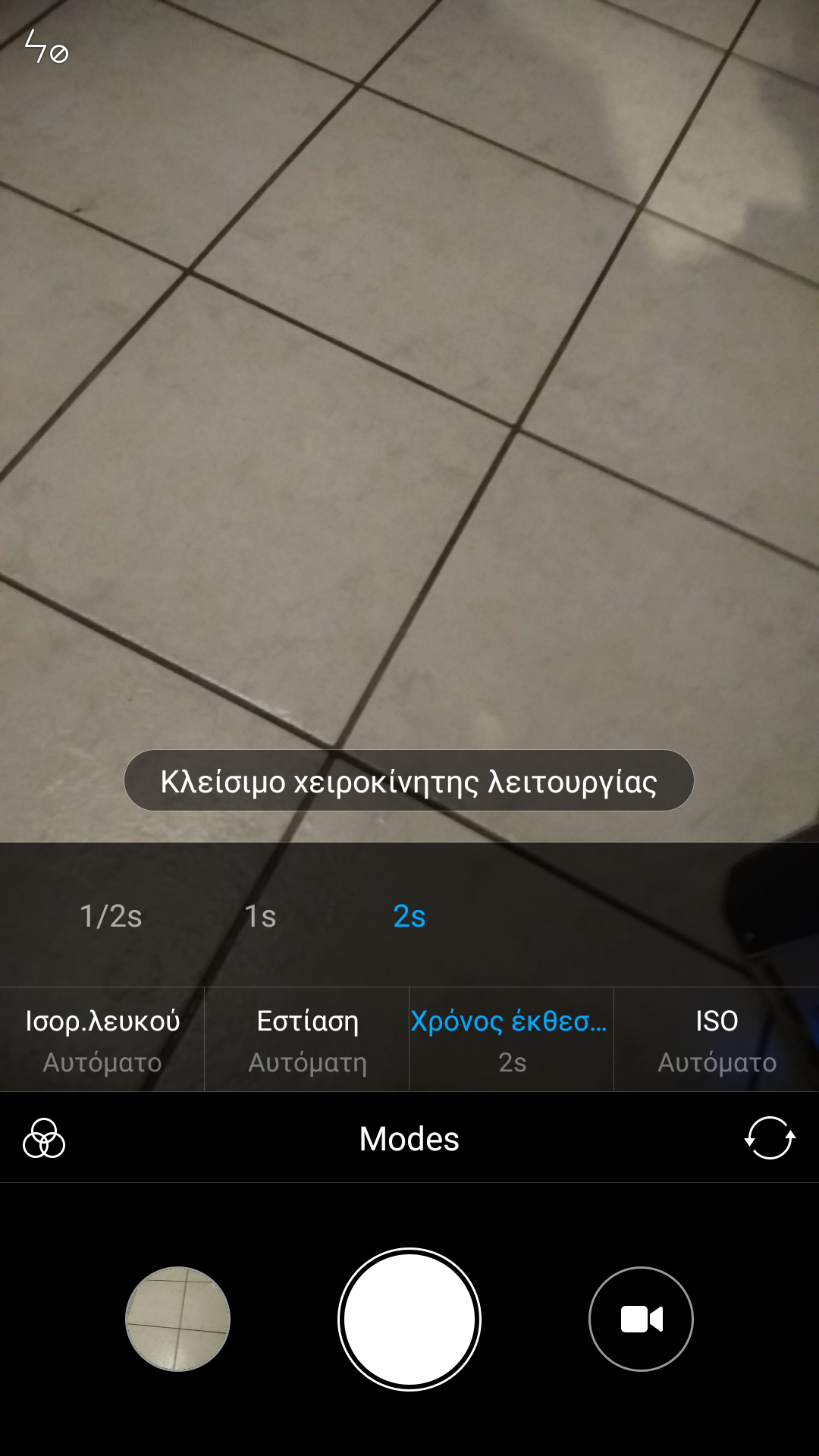
Task: Open the last photo thumbnail
Action: pyautogui.click(x=177, y=1319)
